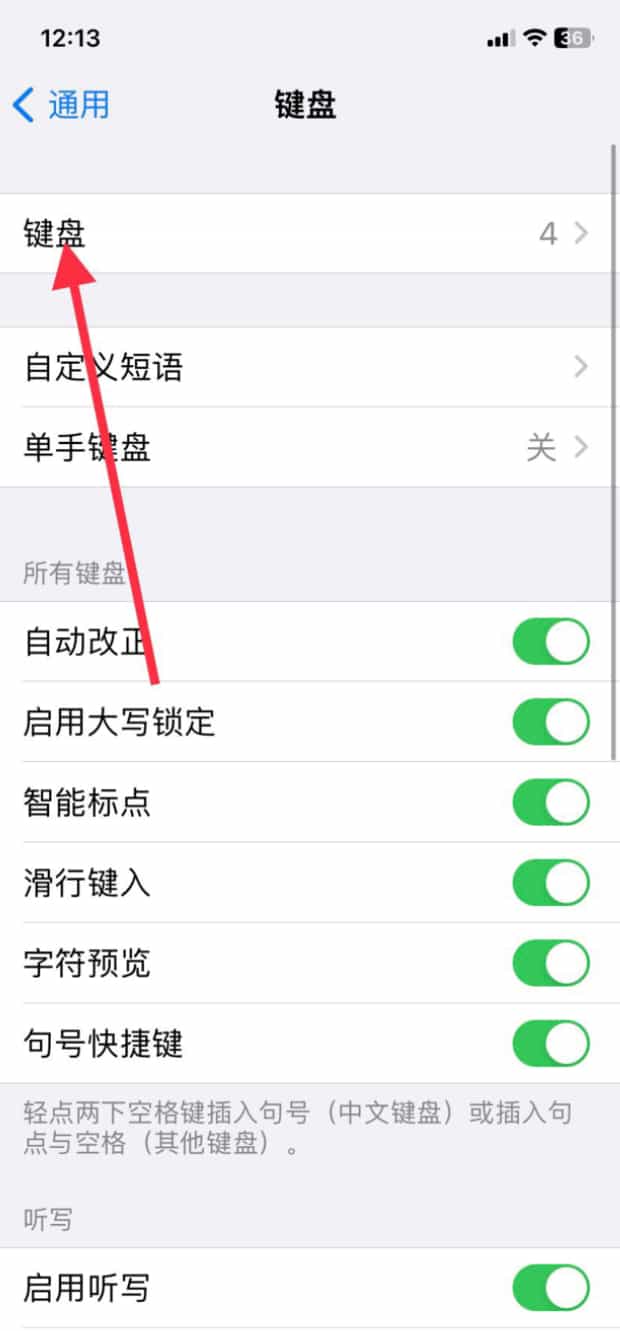The height and width of the screenshot is (1331, 620).
Task: Disable 字符预览
Action: point(551,963)
